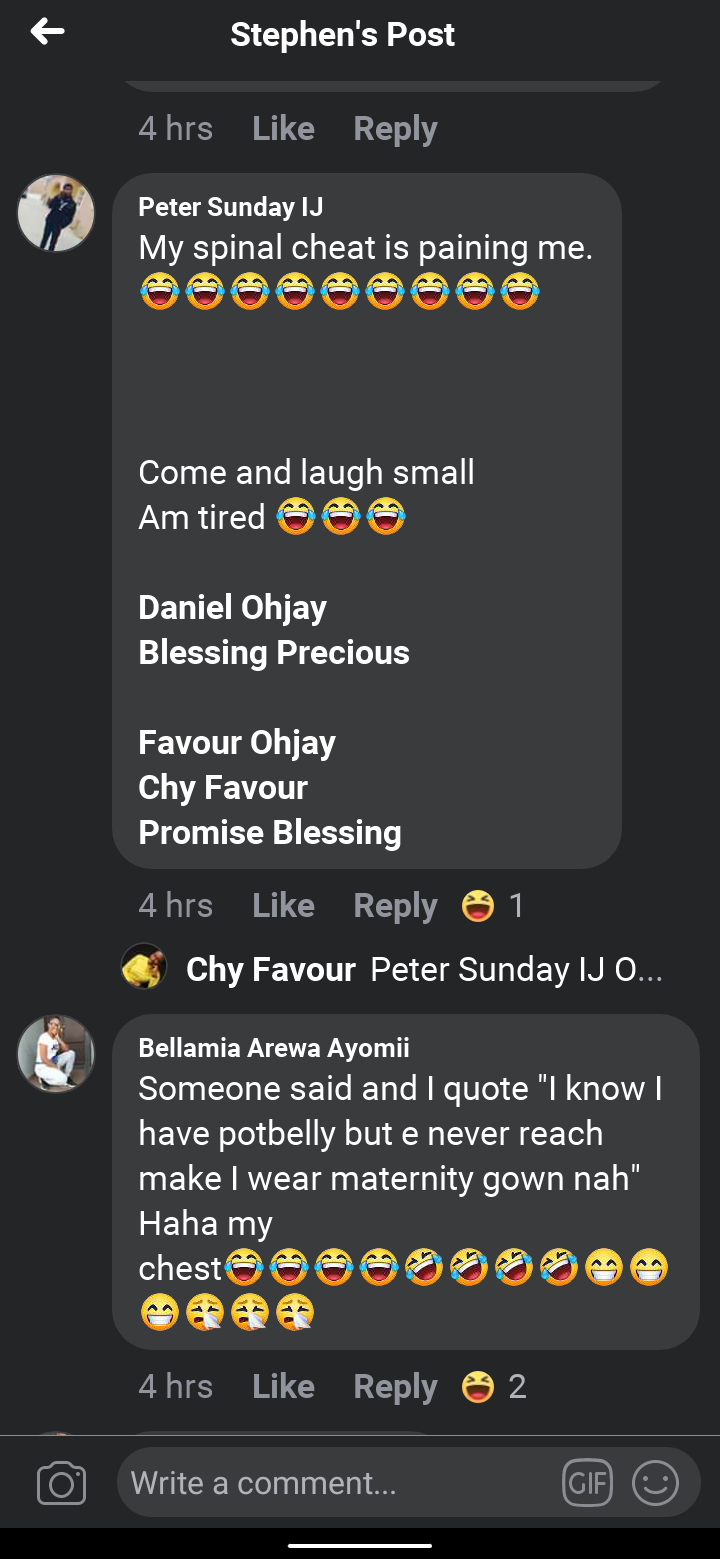Open the GIF picker
The height and width of the screenshot is (1559, 720).
tap(587, 1482)
